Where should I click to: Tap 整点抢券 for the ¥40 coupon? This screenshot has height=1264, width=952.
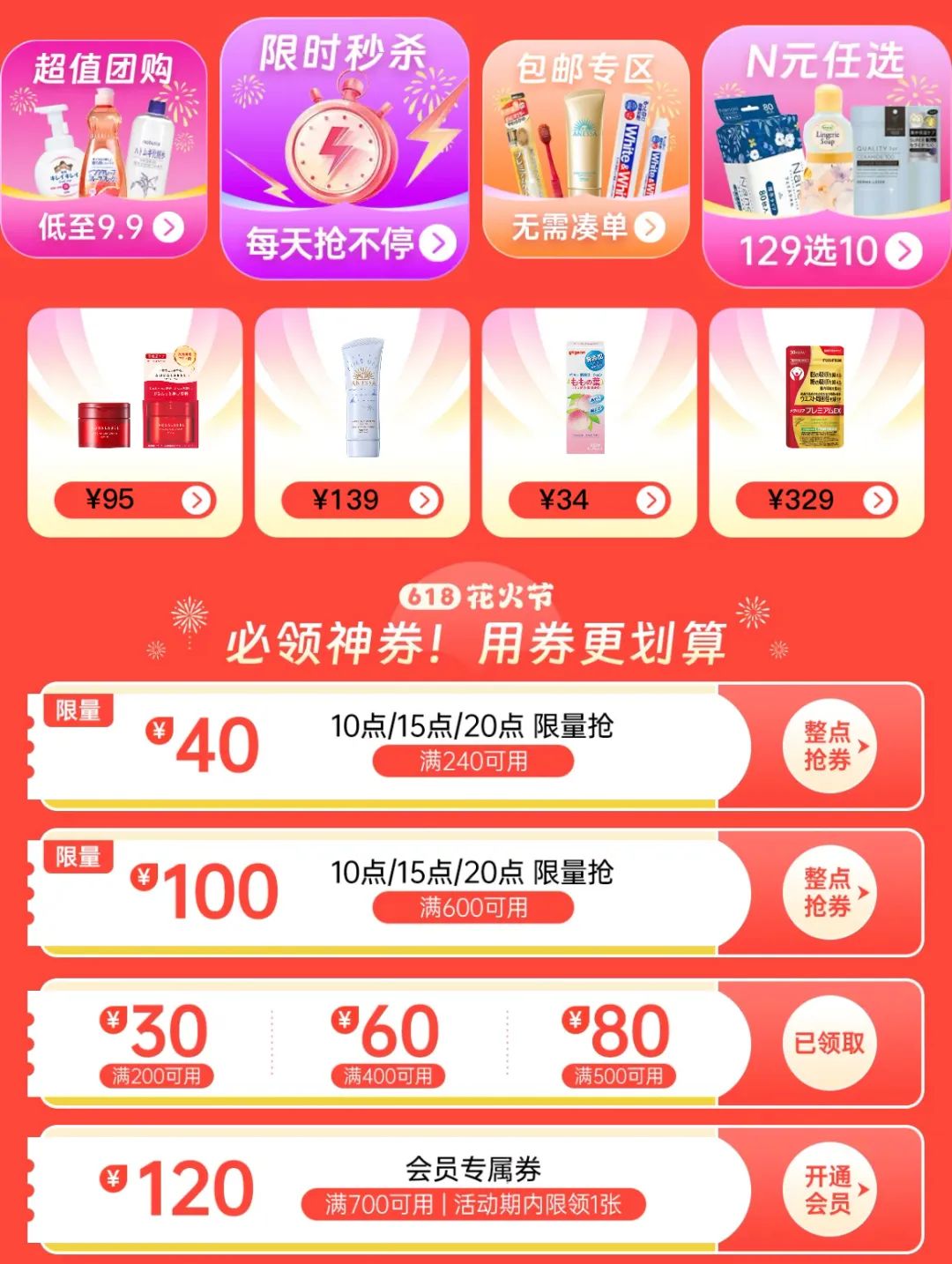click(x=829, y=746)
